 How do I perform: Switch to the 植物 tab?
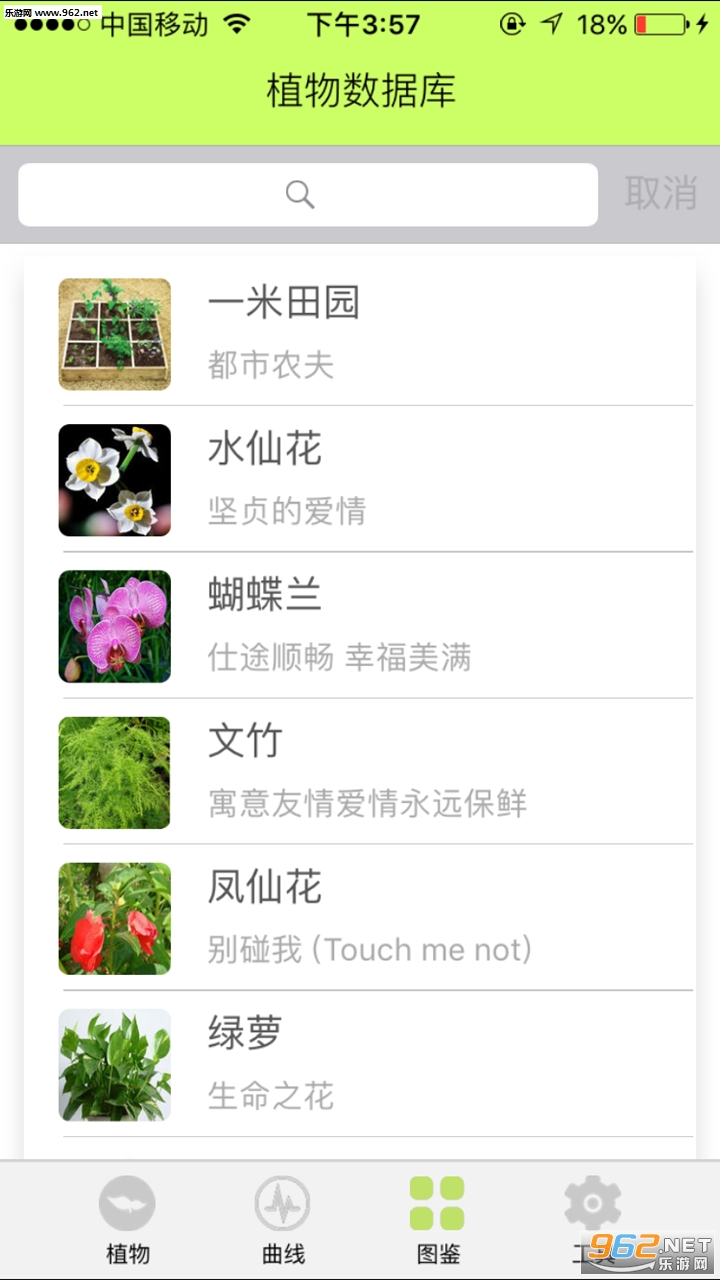tap(128, 1220)
